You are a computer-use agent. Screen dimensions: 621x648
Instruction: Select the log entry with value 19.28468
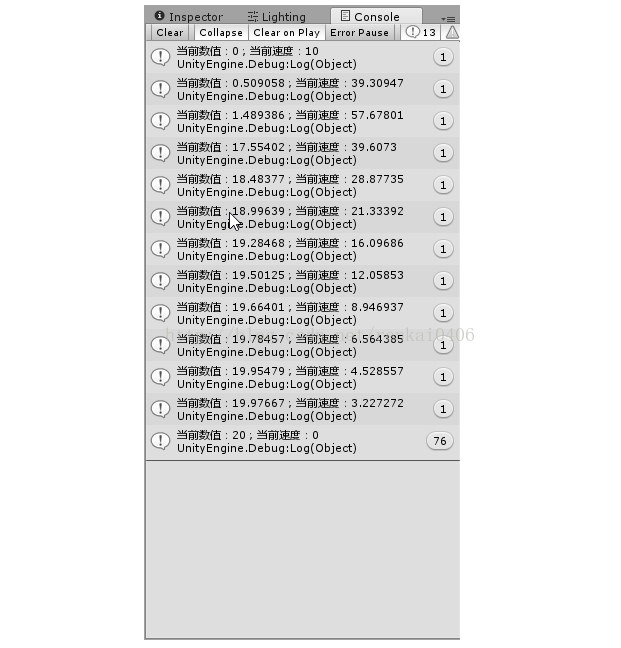(x=290, y=249)
